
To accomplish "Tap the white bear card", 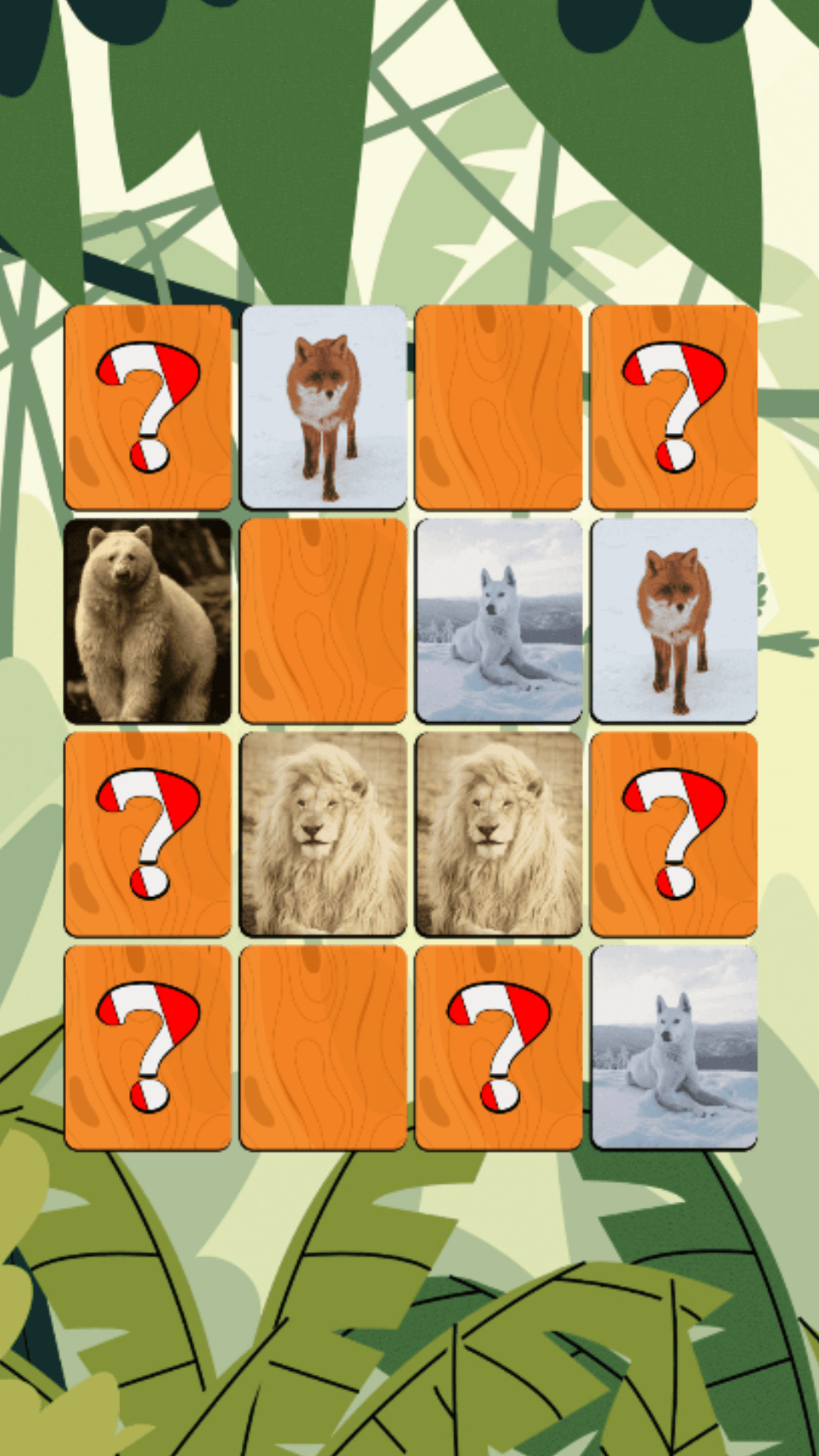I will [148, 620].
